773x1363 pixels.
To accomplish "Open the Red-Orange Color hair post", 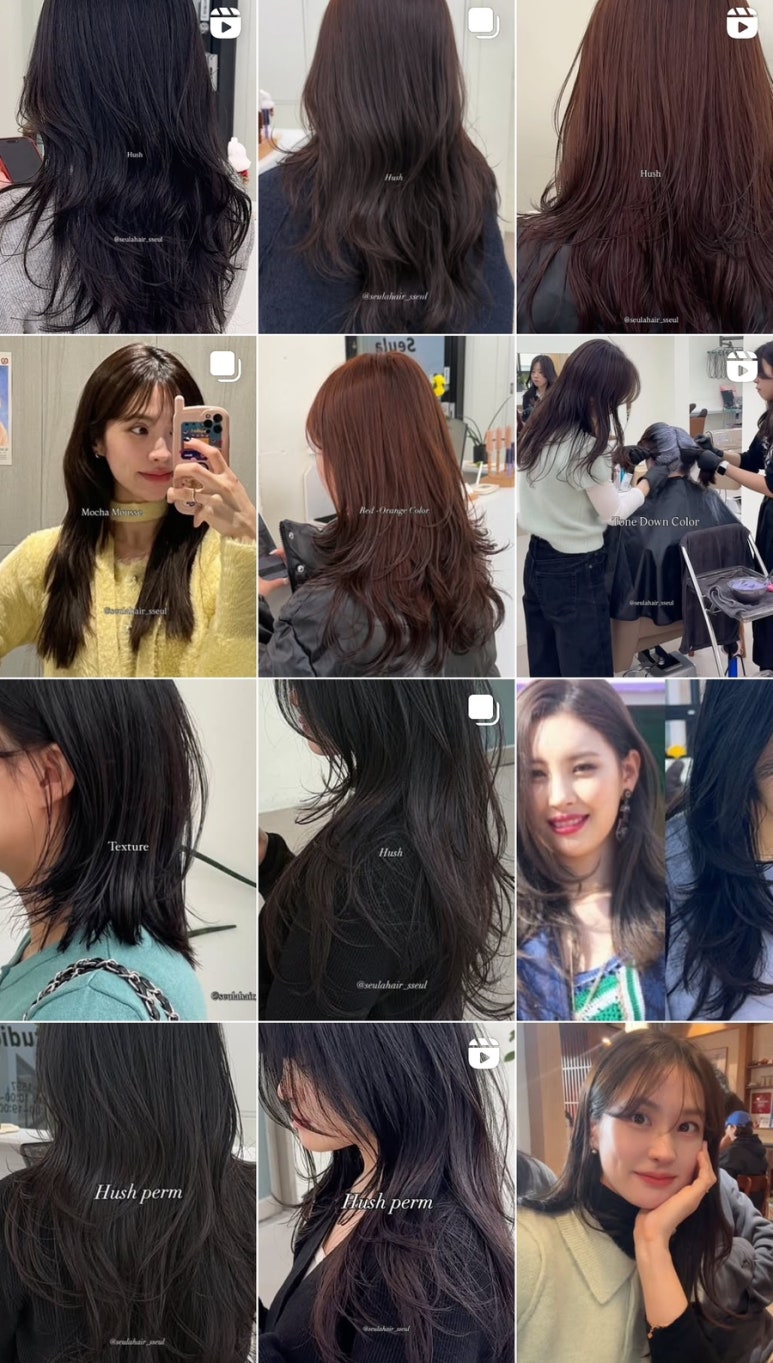I will 386,506.
